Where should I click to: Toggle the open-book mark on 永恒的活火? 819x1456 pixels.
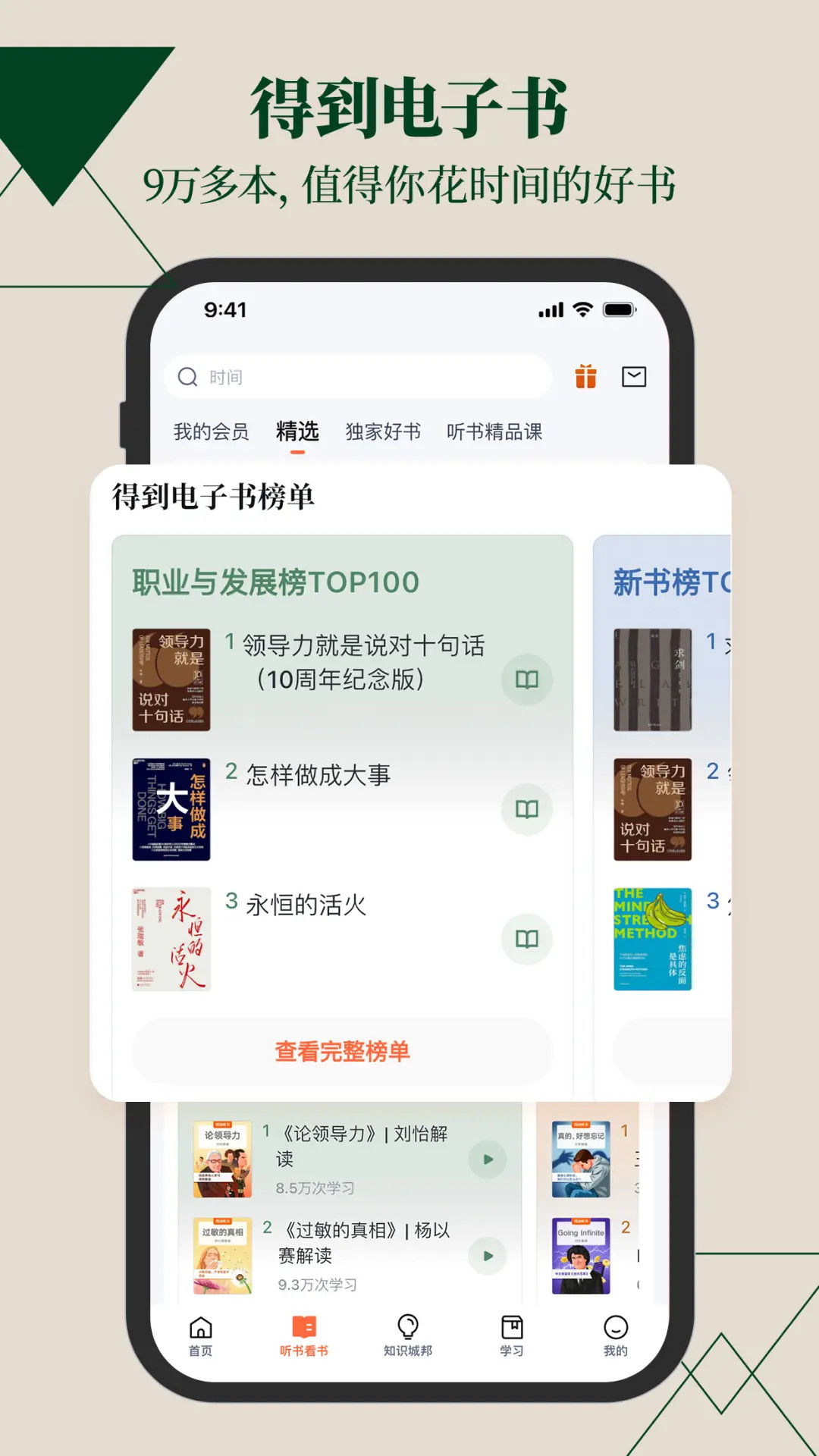click(526, 939)
